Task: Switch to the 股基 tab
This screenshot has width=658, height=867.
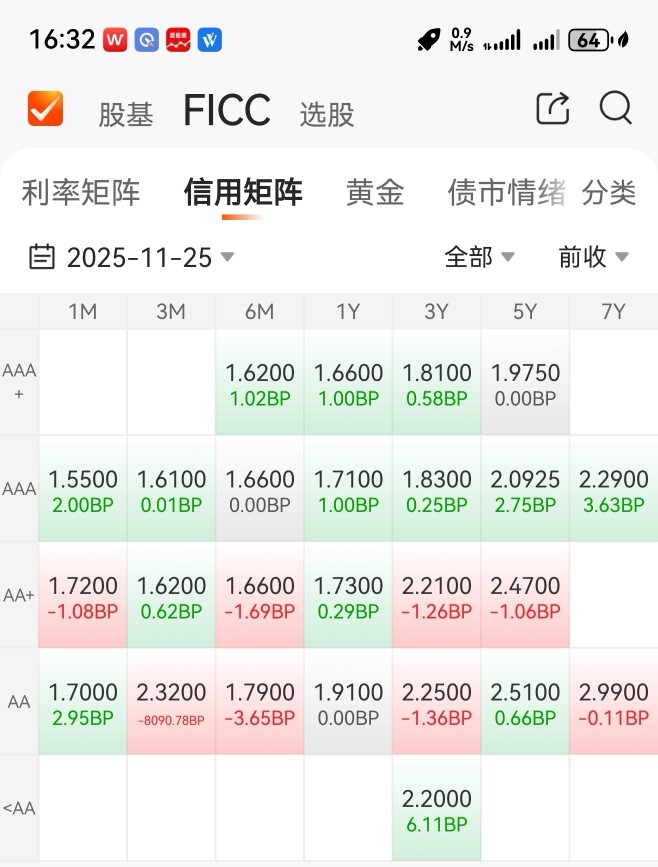Action: click(126, 114)
